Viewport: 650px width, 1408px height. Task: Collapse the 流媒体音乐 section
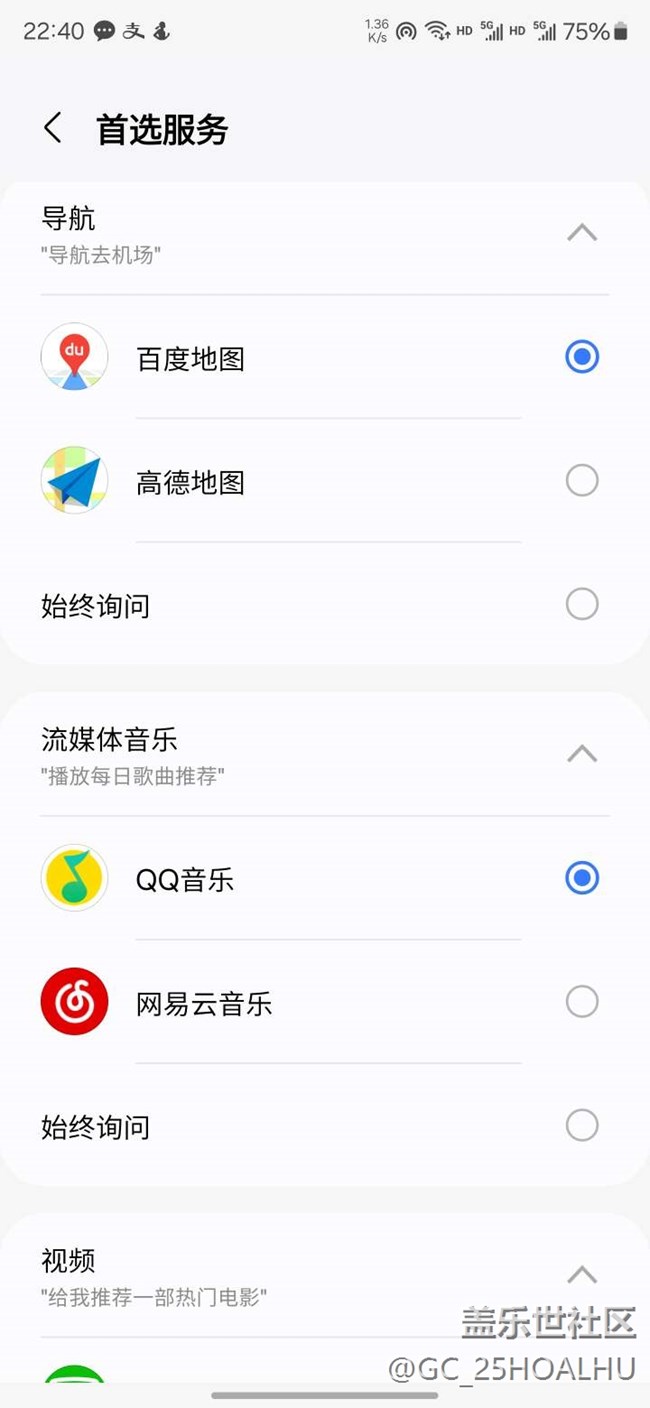pos(582,754)
